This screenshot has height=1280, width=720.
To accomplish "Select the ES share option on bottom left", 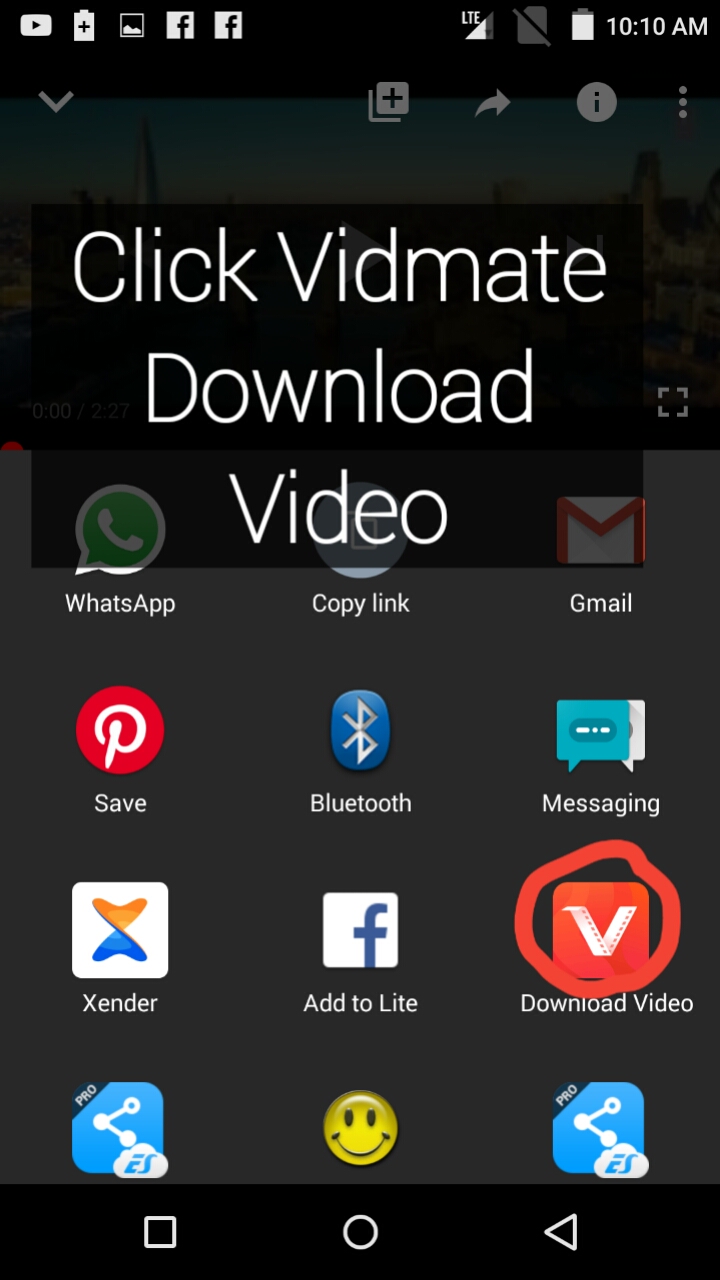I will (x=119, y=1128).
